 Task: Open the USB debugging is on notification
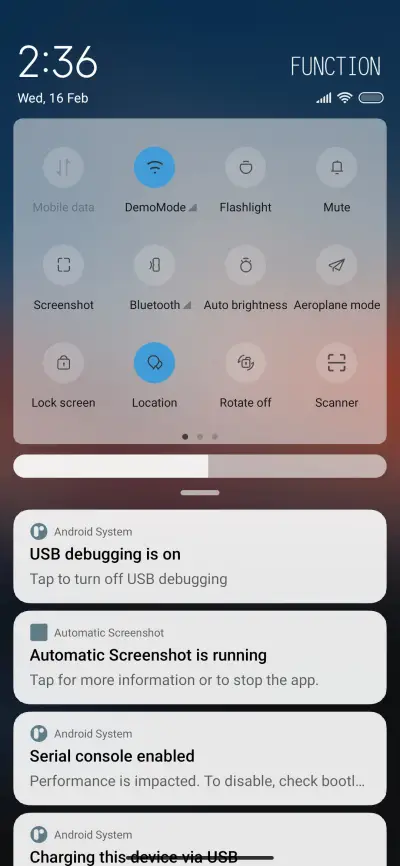click(x=200, y=556)
